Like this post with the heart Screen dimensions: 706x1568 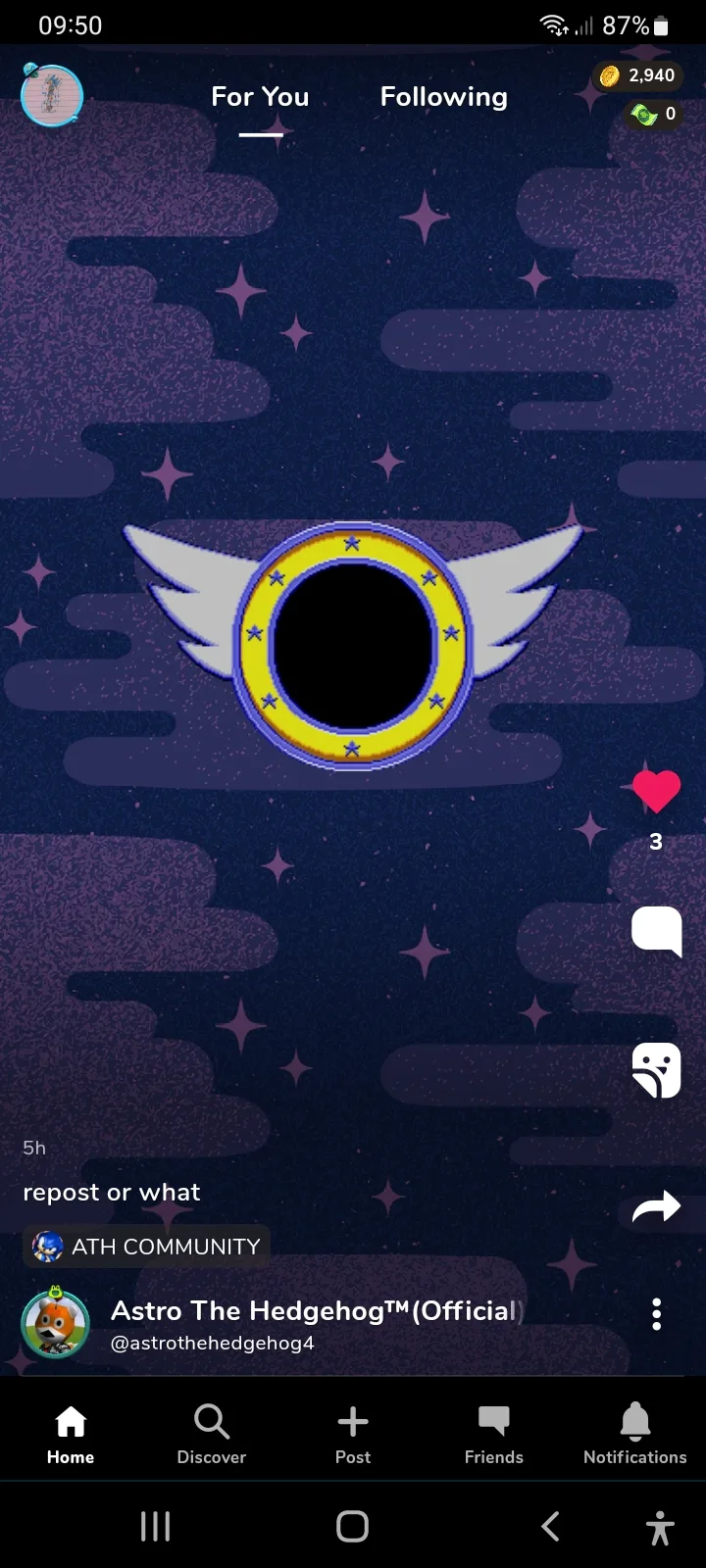[x=656, y=792]
